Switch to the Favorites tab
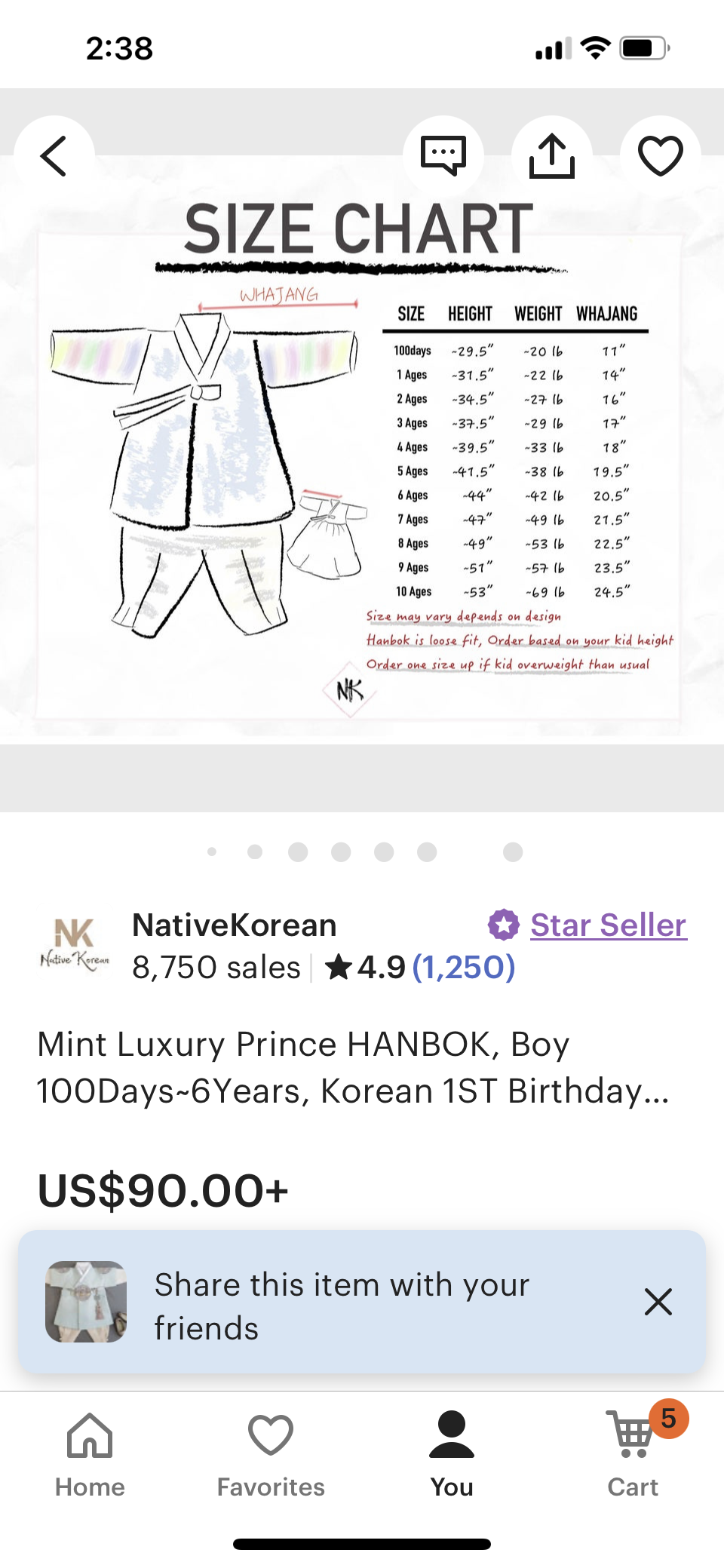Viewport: 724px width, 1568px height. [x=271, y=1456]
